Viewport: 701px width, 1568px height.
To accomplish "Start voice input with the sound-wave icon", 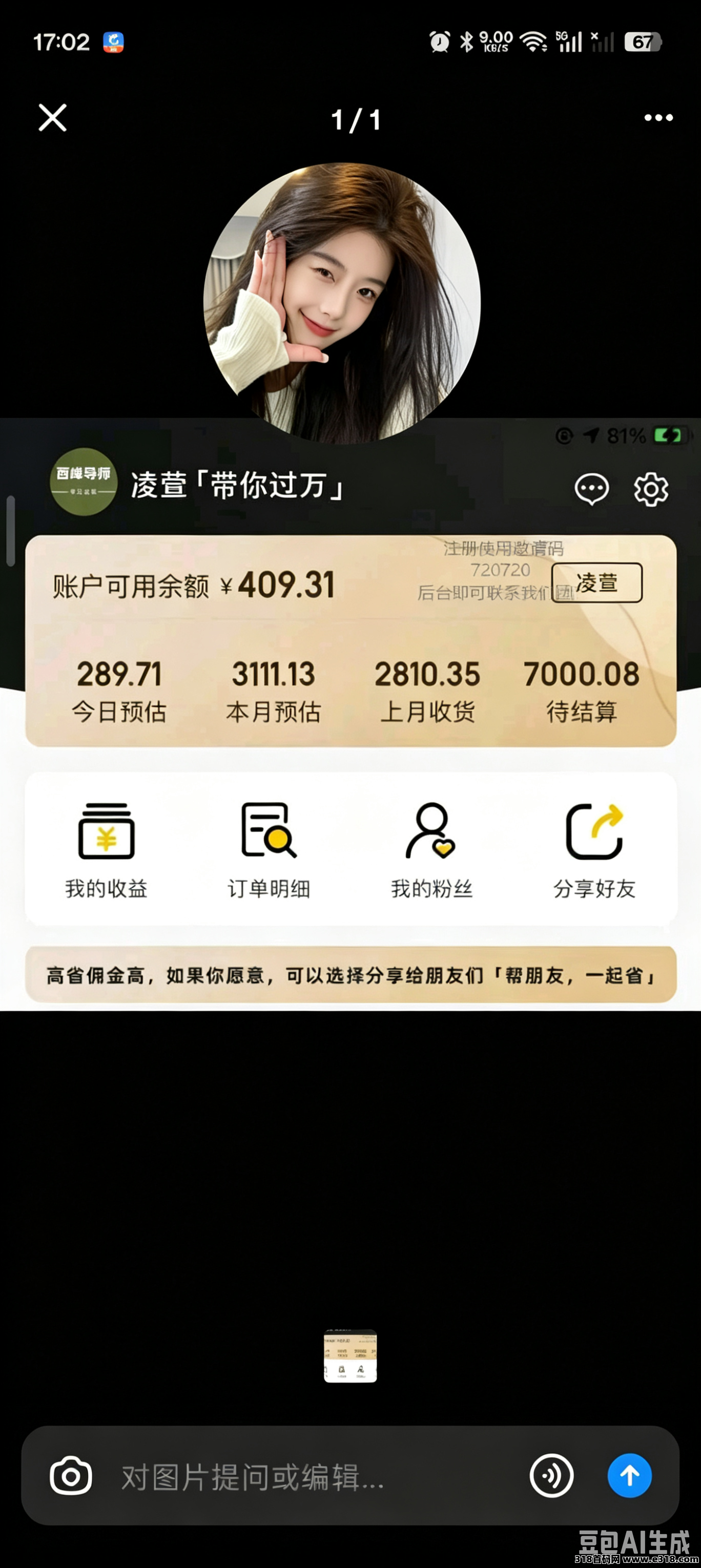I will click(x=551, y=1475).
